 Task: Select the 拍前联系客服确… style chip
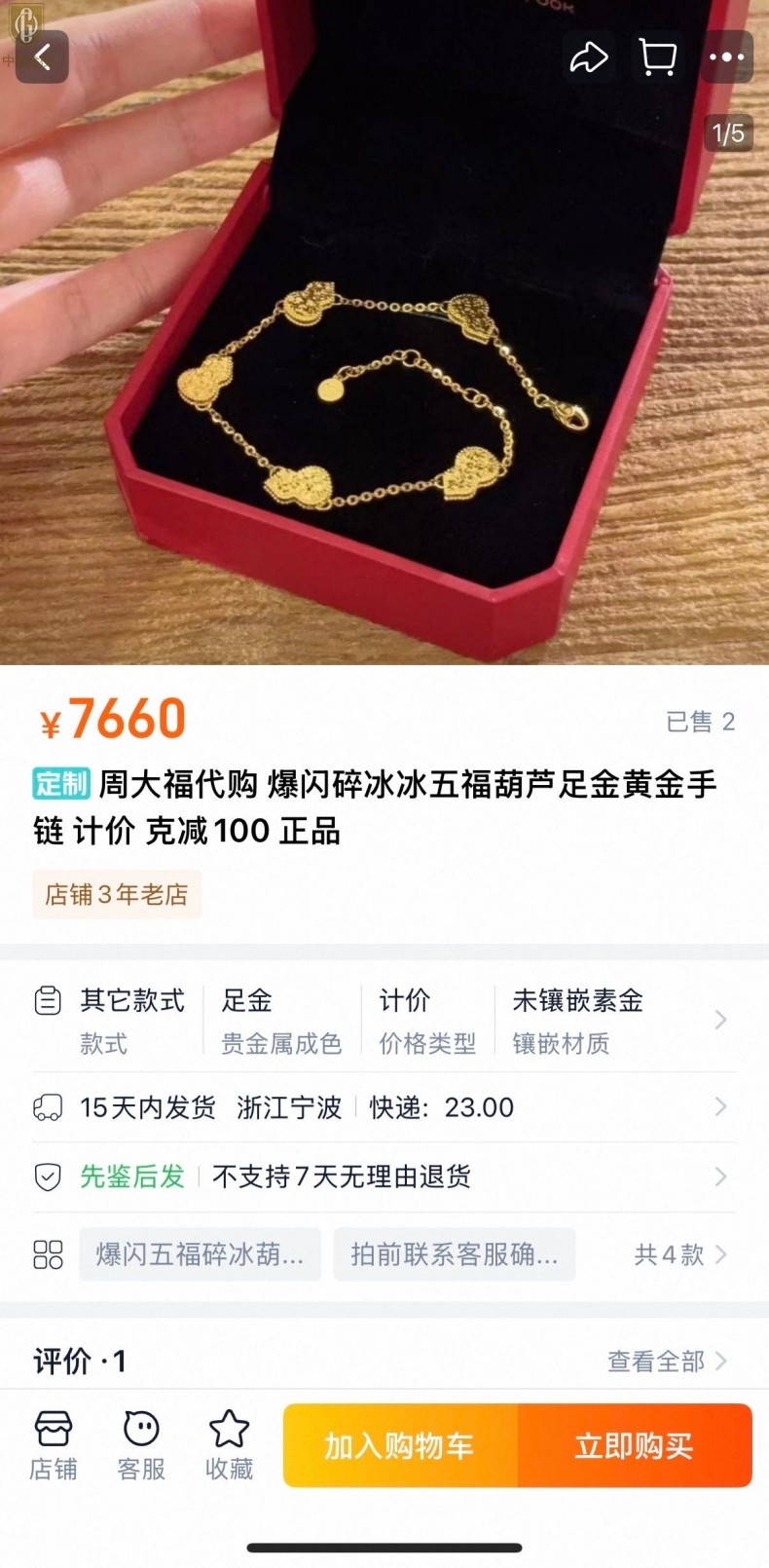pyautogui.click(x=454, y=1254)
